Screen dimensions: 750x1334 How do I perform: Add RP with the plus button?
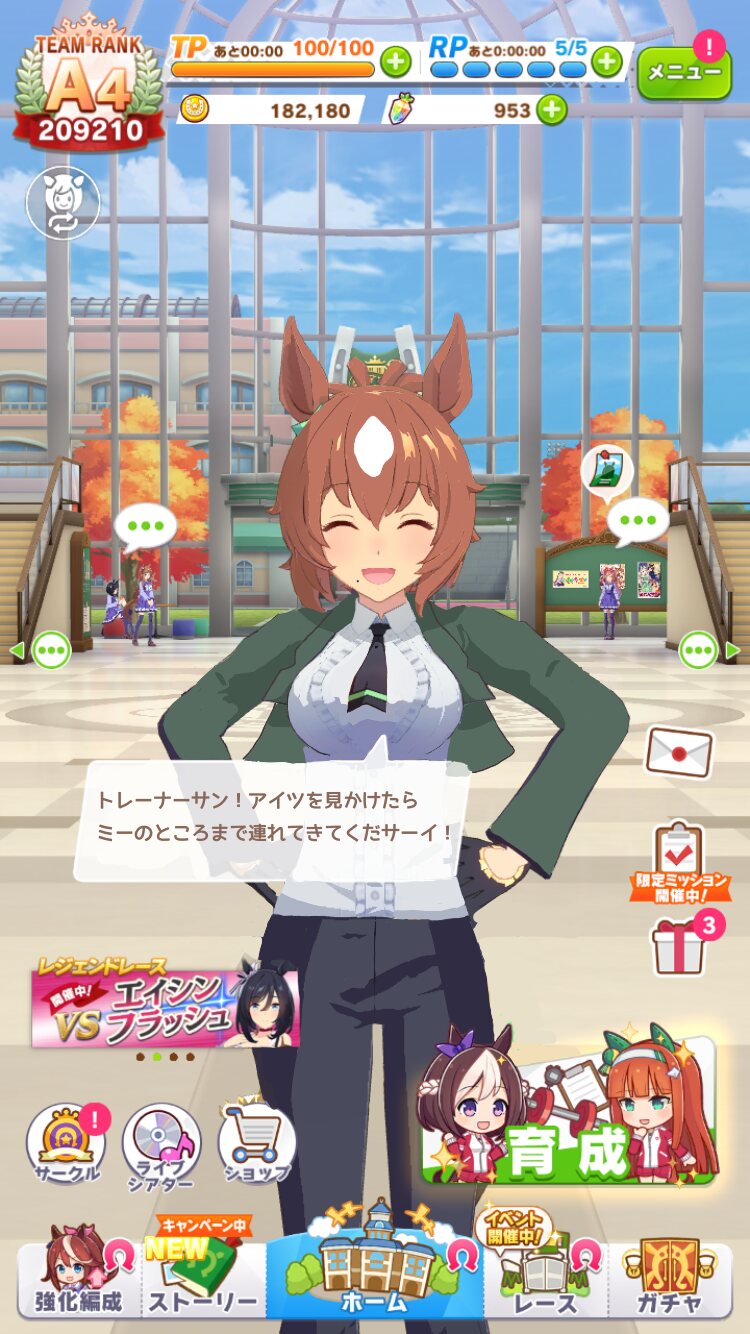pos(606,62)
